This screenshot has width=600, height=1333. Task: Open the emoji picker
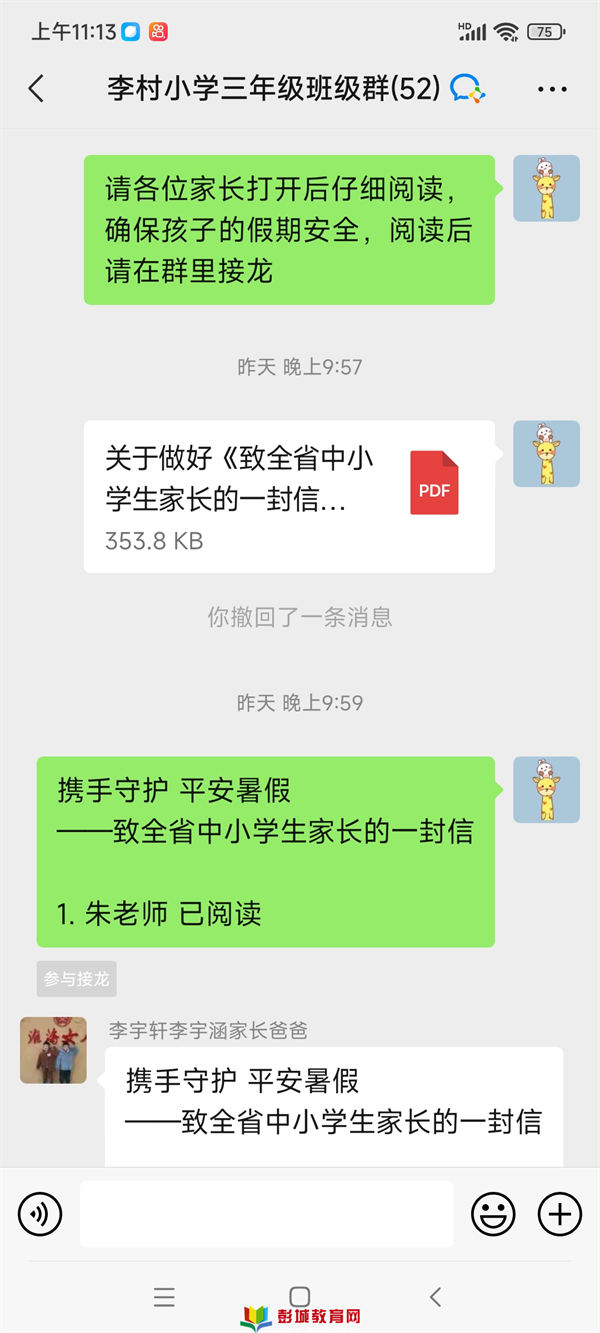click(494, 1214)
